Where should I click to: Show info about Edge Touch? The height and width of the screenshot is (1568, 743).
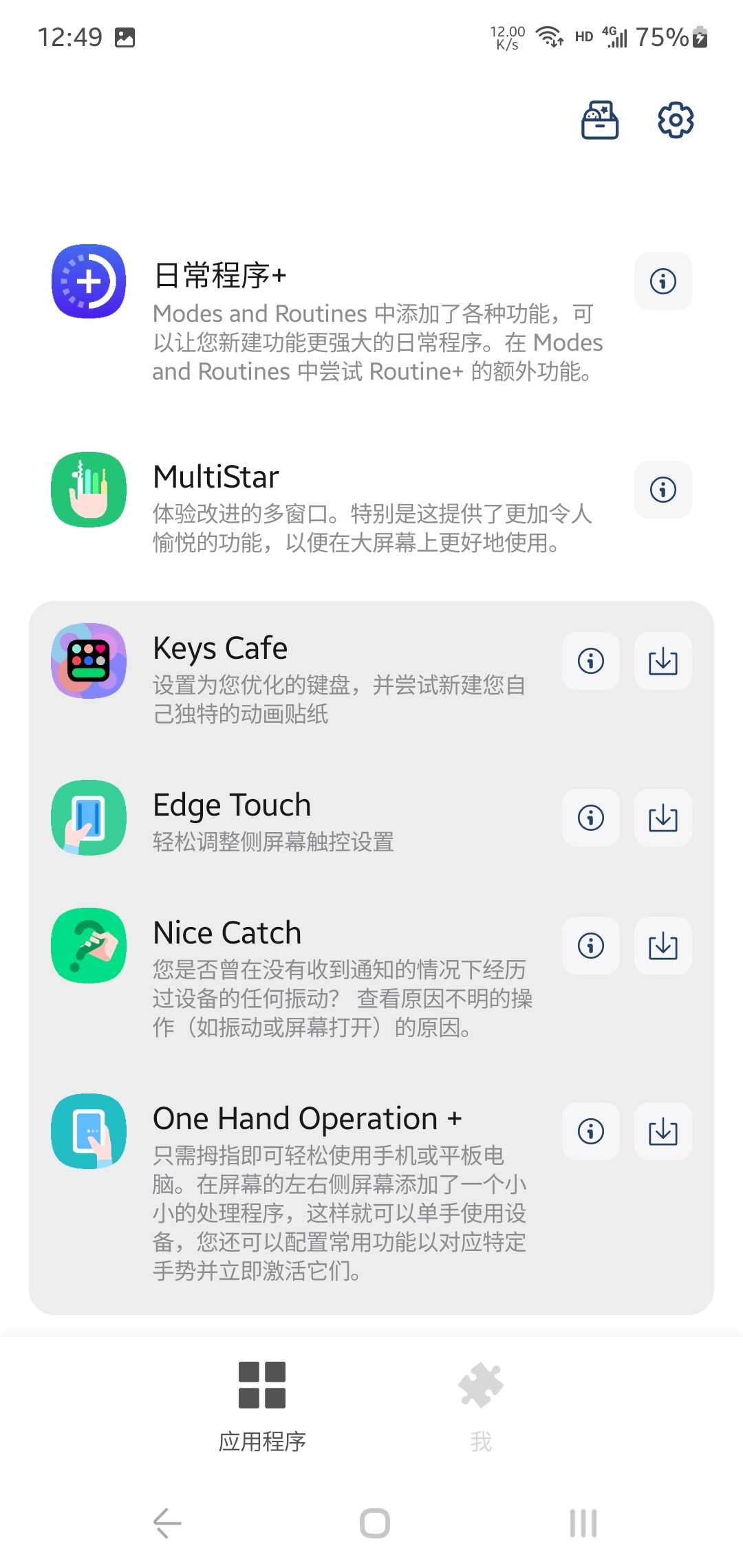coord(591,818)
